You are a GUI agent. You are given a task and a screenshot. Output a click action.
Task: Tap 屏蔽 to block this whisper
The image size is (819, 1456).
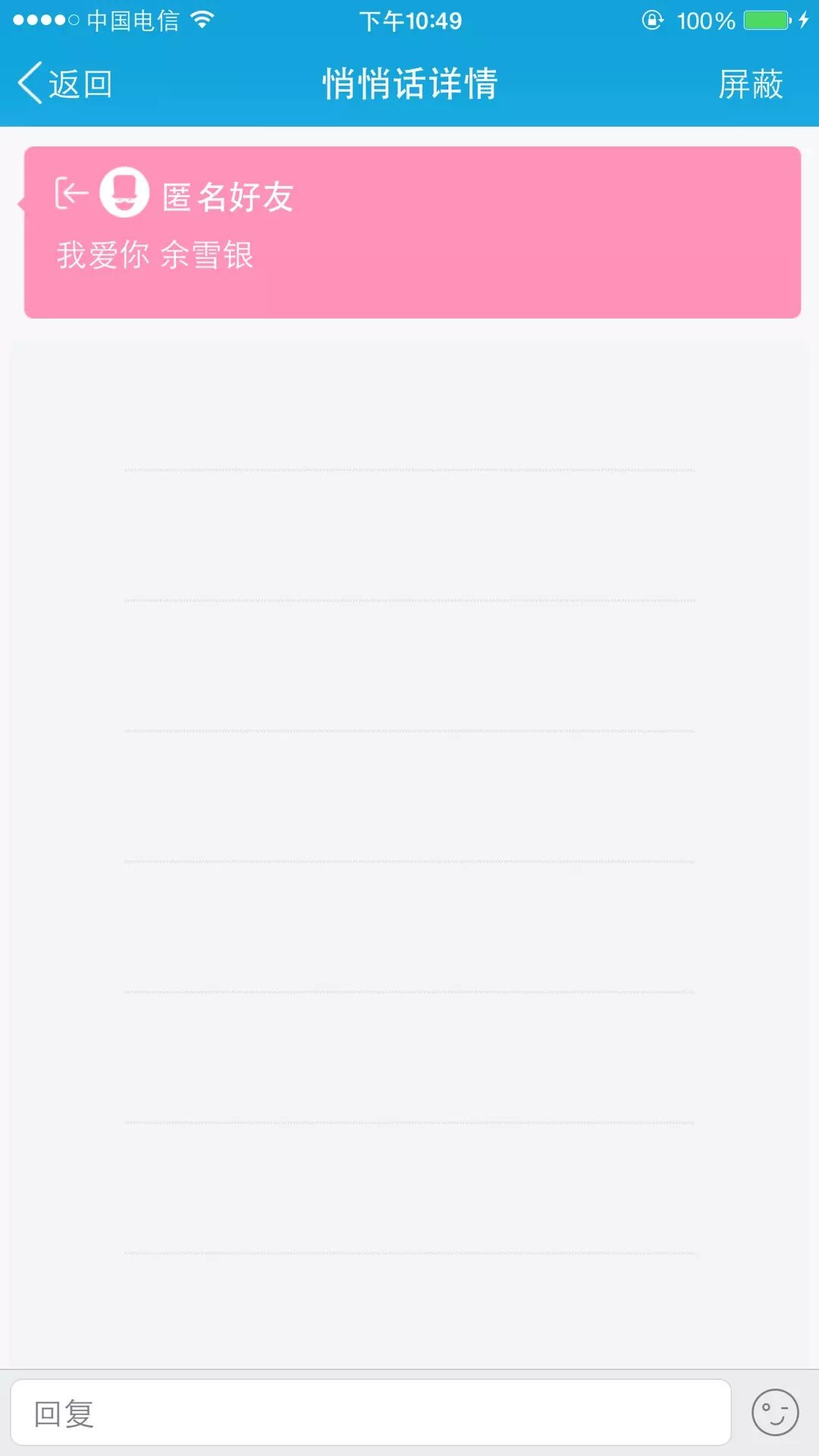click(x=750, y=83)
